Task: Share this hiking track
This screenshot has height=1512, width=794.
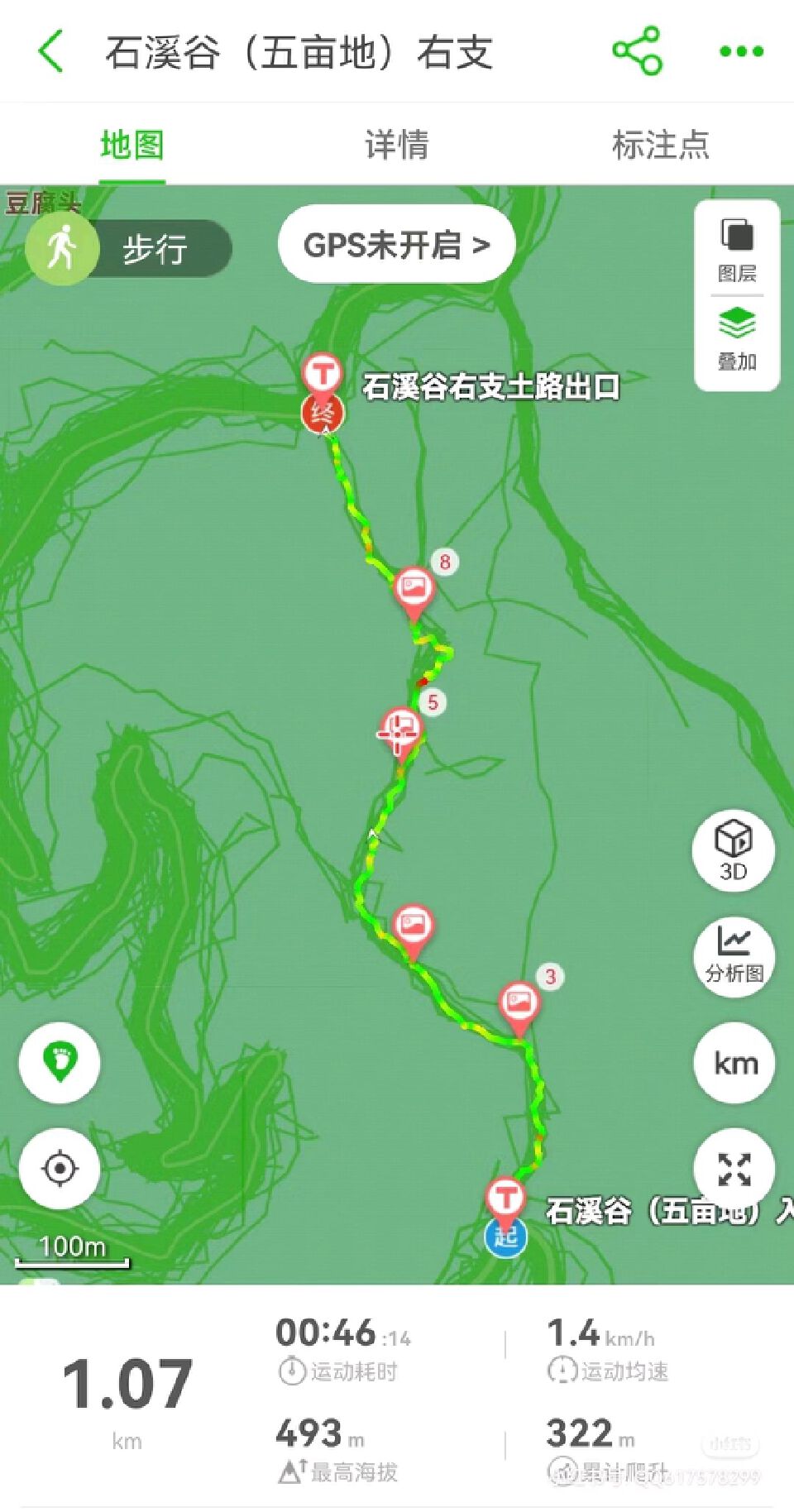Action: pyautogui.click(x=637, y=51)
